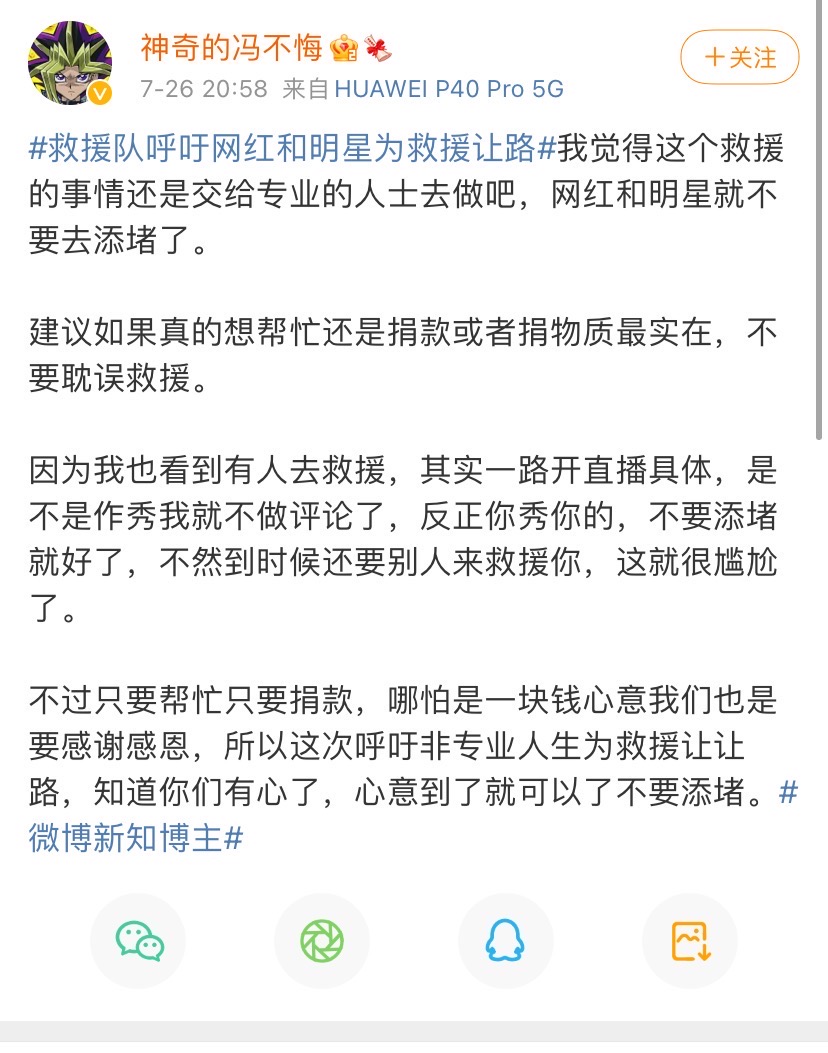Open hashtag 救援队呼吁网红和明星为救援让路

click(x=292, y=150)
